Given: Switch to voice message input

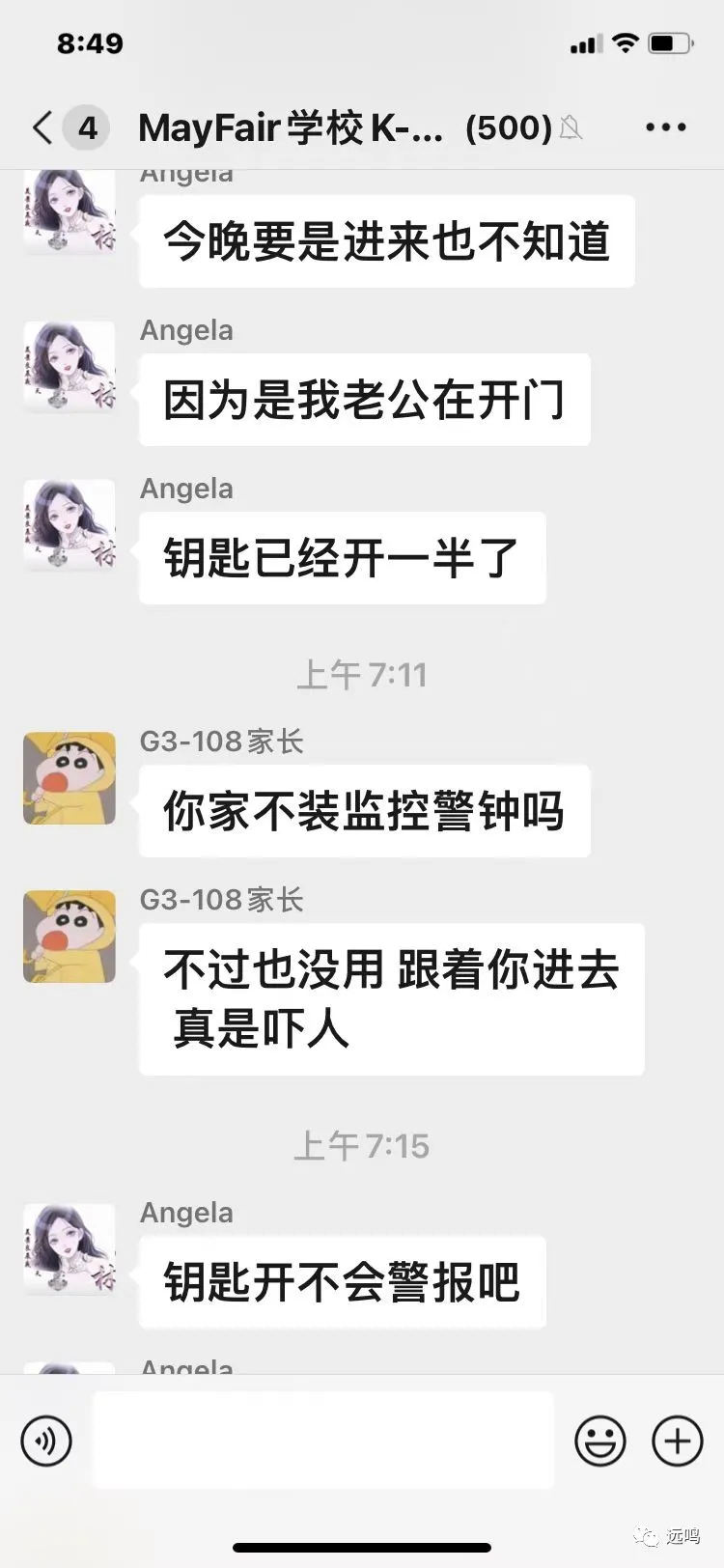Looking at the screenshot, I should click(x=46, y=1442).
